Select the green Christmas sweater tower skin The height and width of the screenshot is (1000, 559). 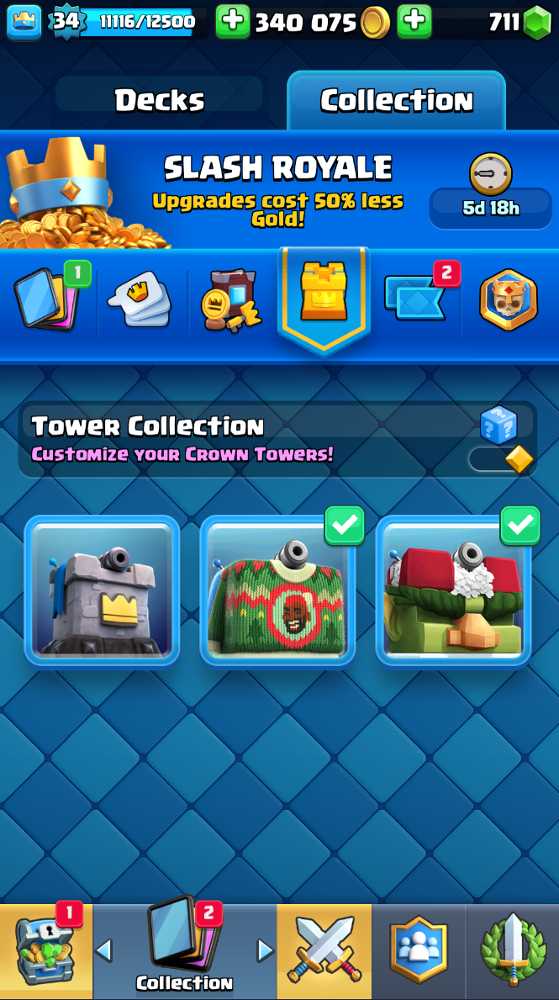coord(277,591)
